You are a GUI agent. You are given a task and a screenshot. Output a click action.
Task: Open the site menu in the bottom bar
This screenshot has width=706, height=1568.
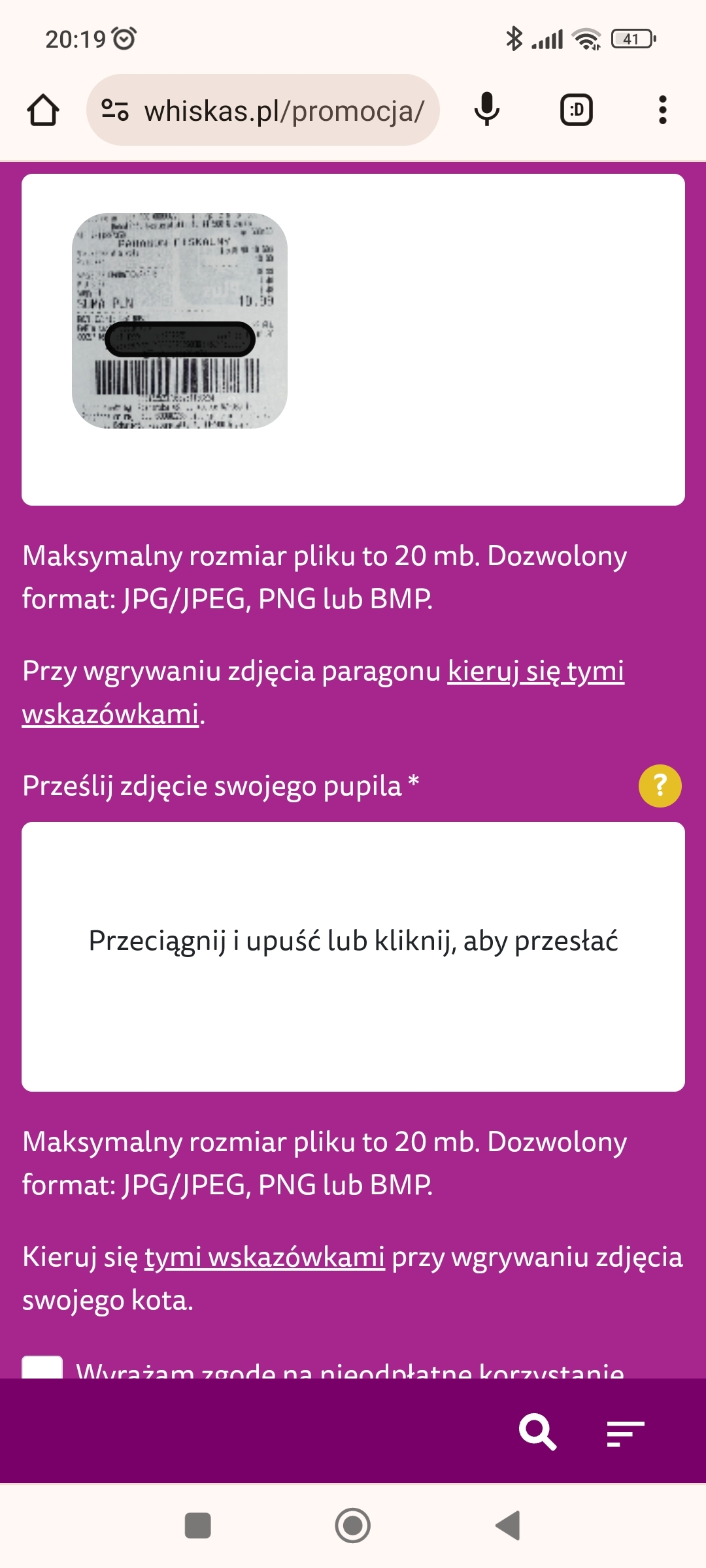coord(625,1434)
